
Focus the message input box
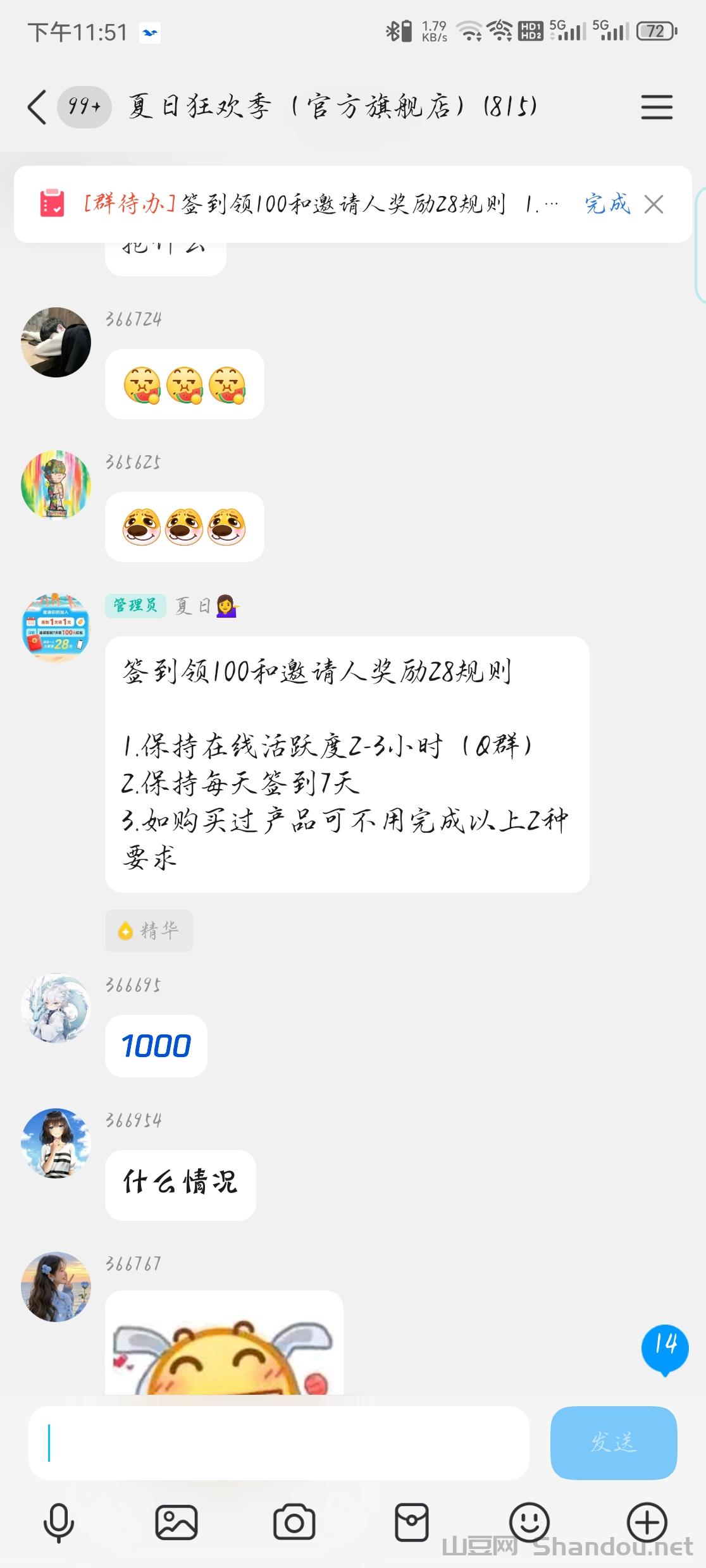[x=278, y=1443]
